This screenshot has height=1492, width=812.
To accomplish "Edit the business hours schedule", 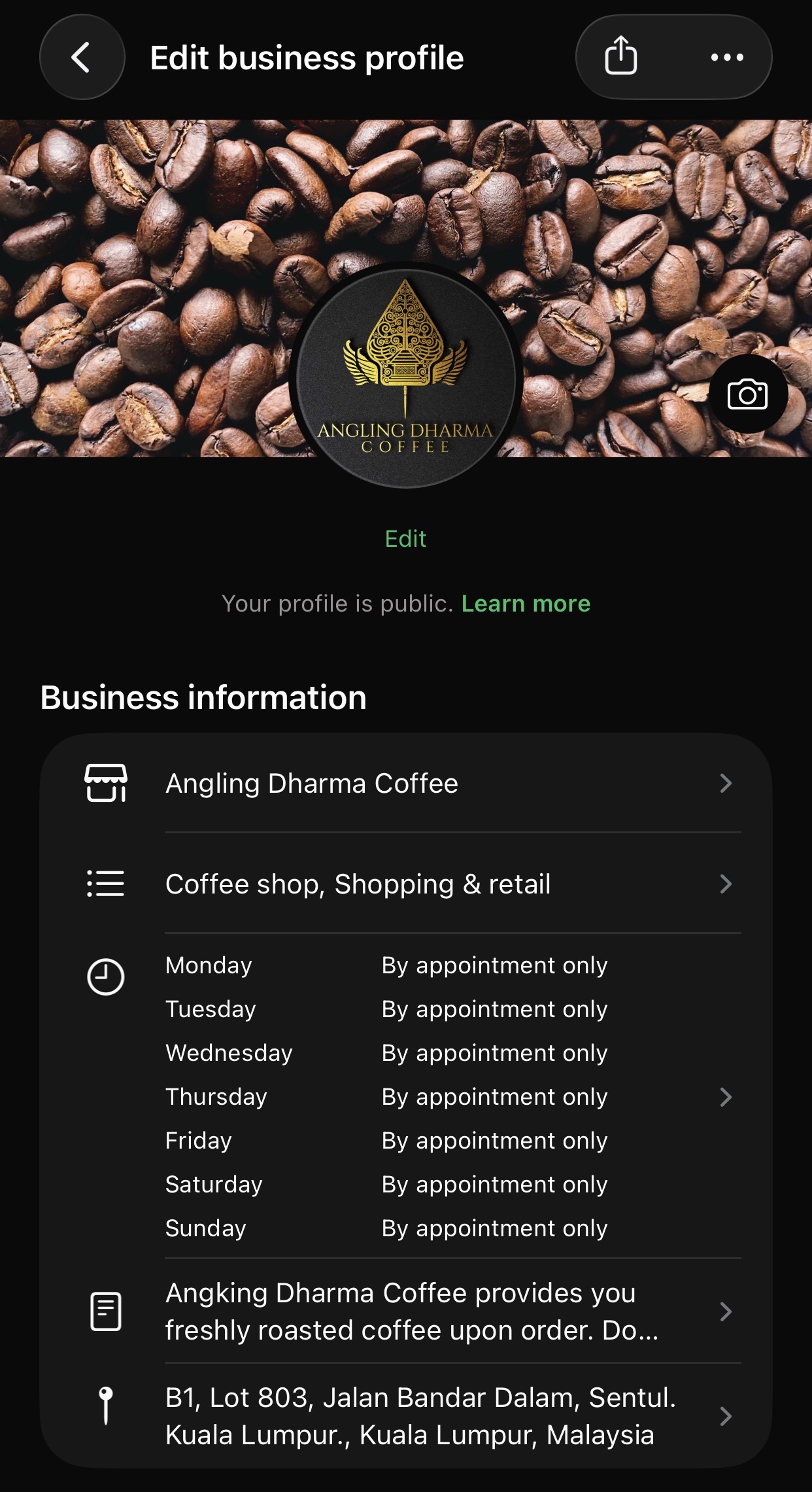I will [405, 1096].
